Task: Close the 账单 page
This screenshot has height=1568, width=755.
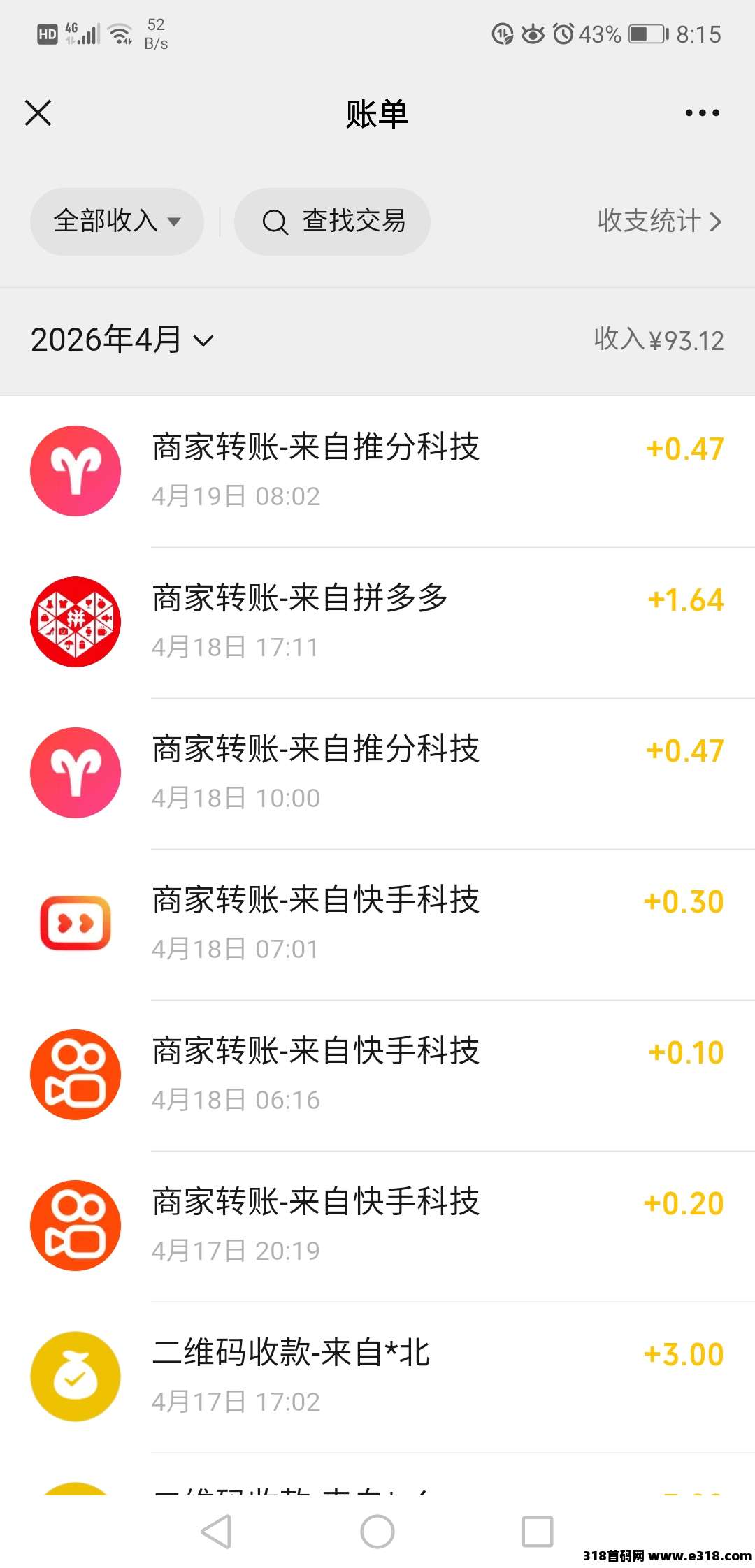Action: coord(38,112)
